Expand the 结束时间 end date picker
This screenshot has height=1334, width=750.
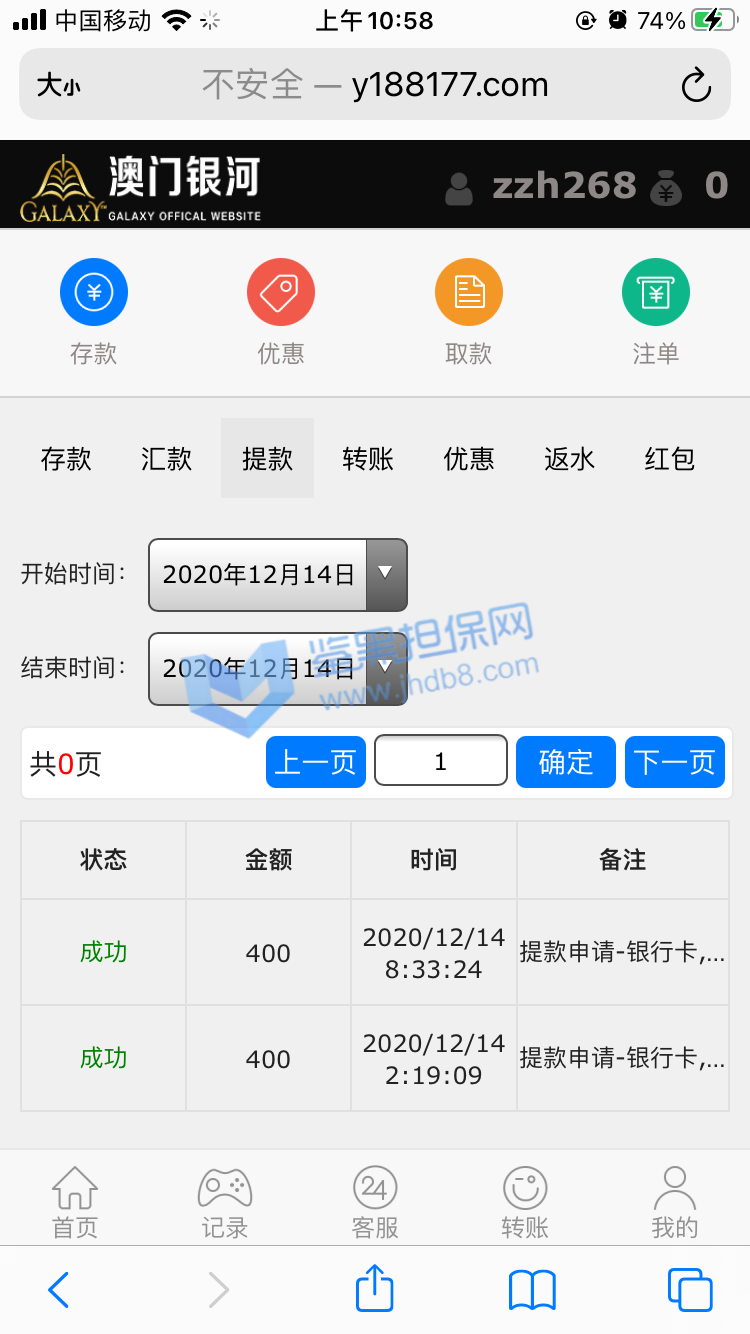coord(277,668)
